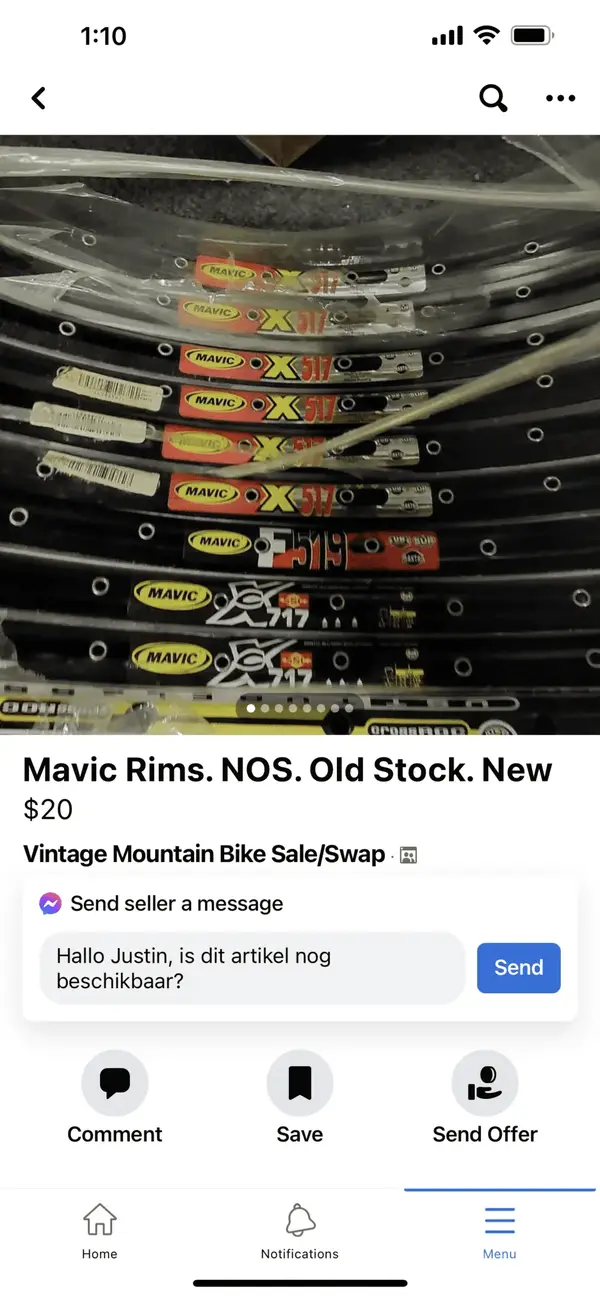Open the Mavic rims listing photo
This screenshot has width=600, height=1298.
(300, 435)
